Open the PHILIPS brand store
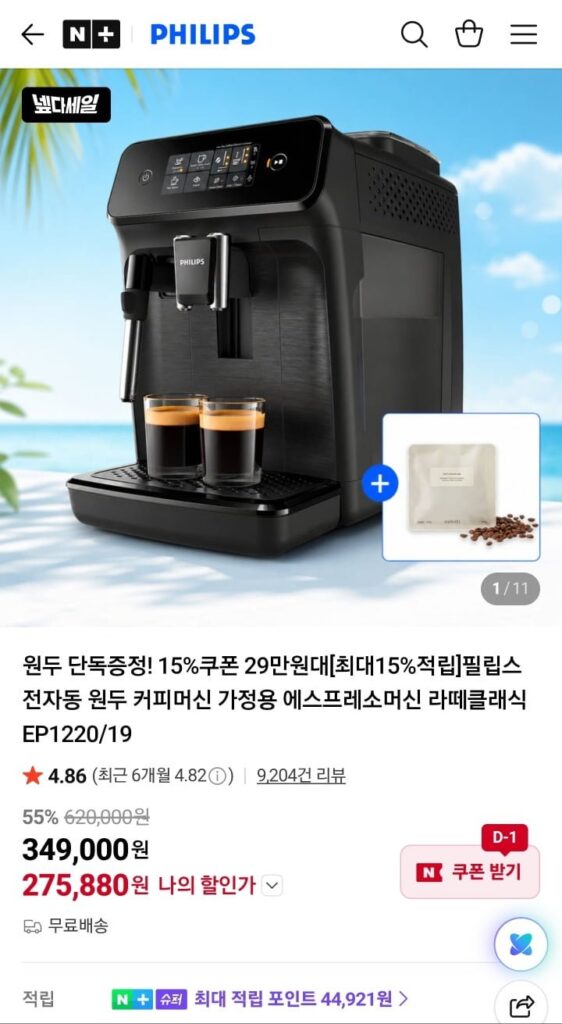This screenshot has width=562, height=1024. click(203, 35)
